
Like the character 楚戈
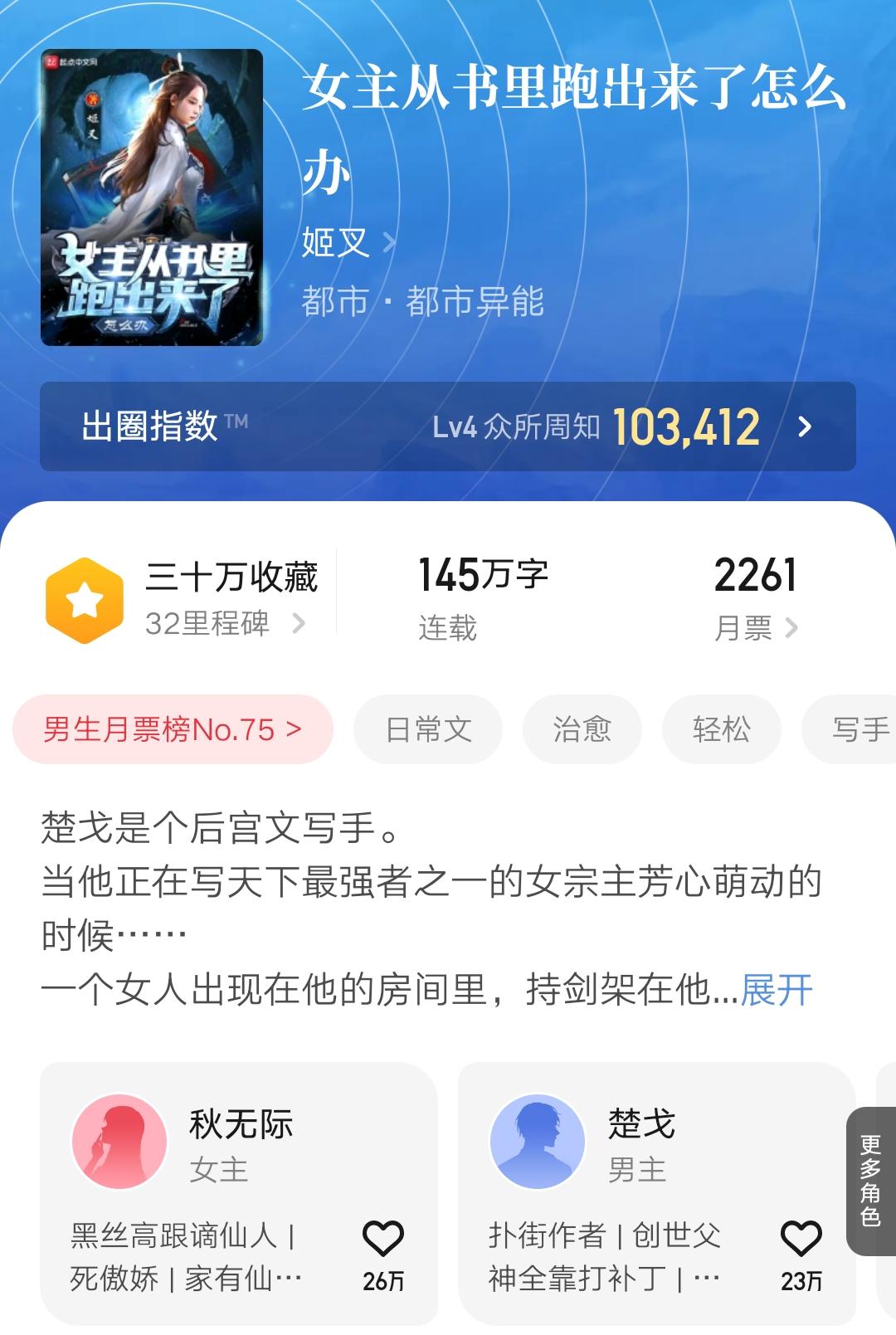(801, 1240)
